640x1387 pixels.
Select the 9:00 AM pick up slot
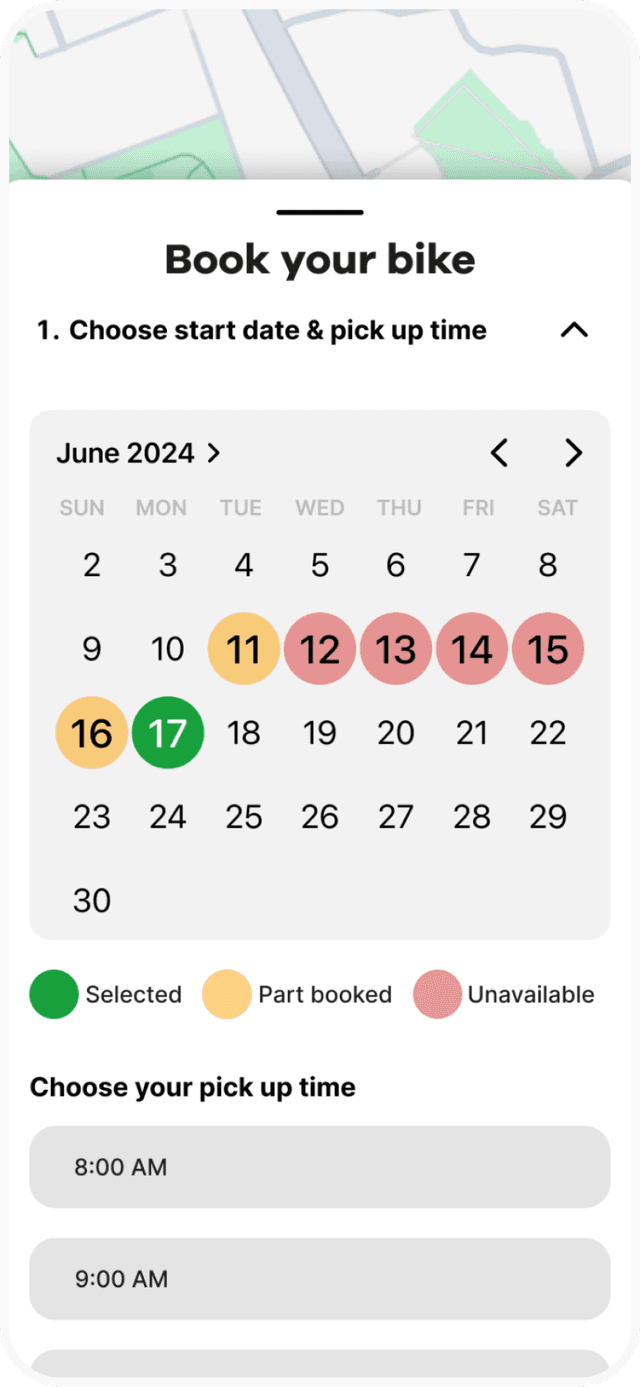click(x=320, y=1279)
